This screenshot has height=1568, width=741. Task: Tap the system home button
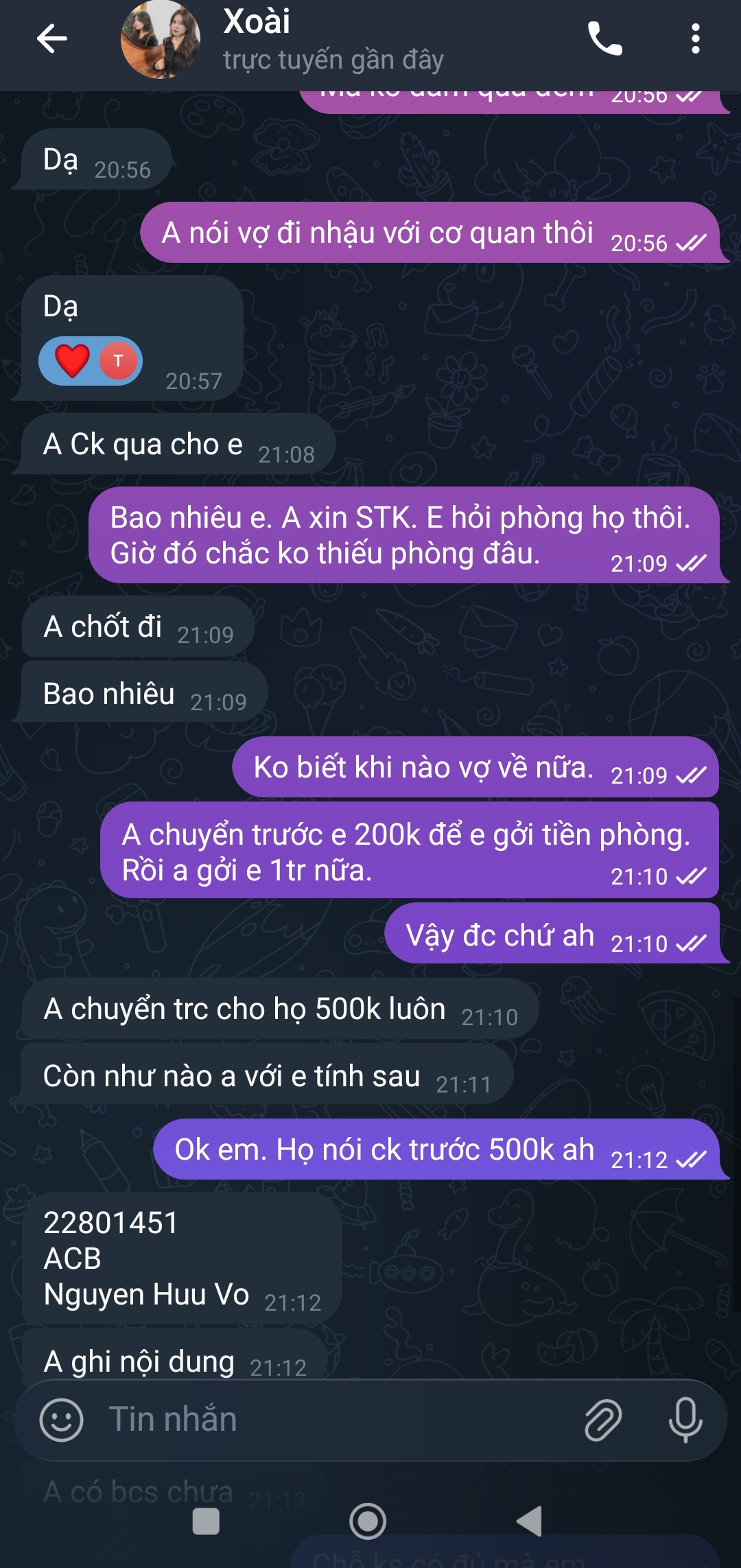(x=368, y=1521)
